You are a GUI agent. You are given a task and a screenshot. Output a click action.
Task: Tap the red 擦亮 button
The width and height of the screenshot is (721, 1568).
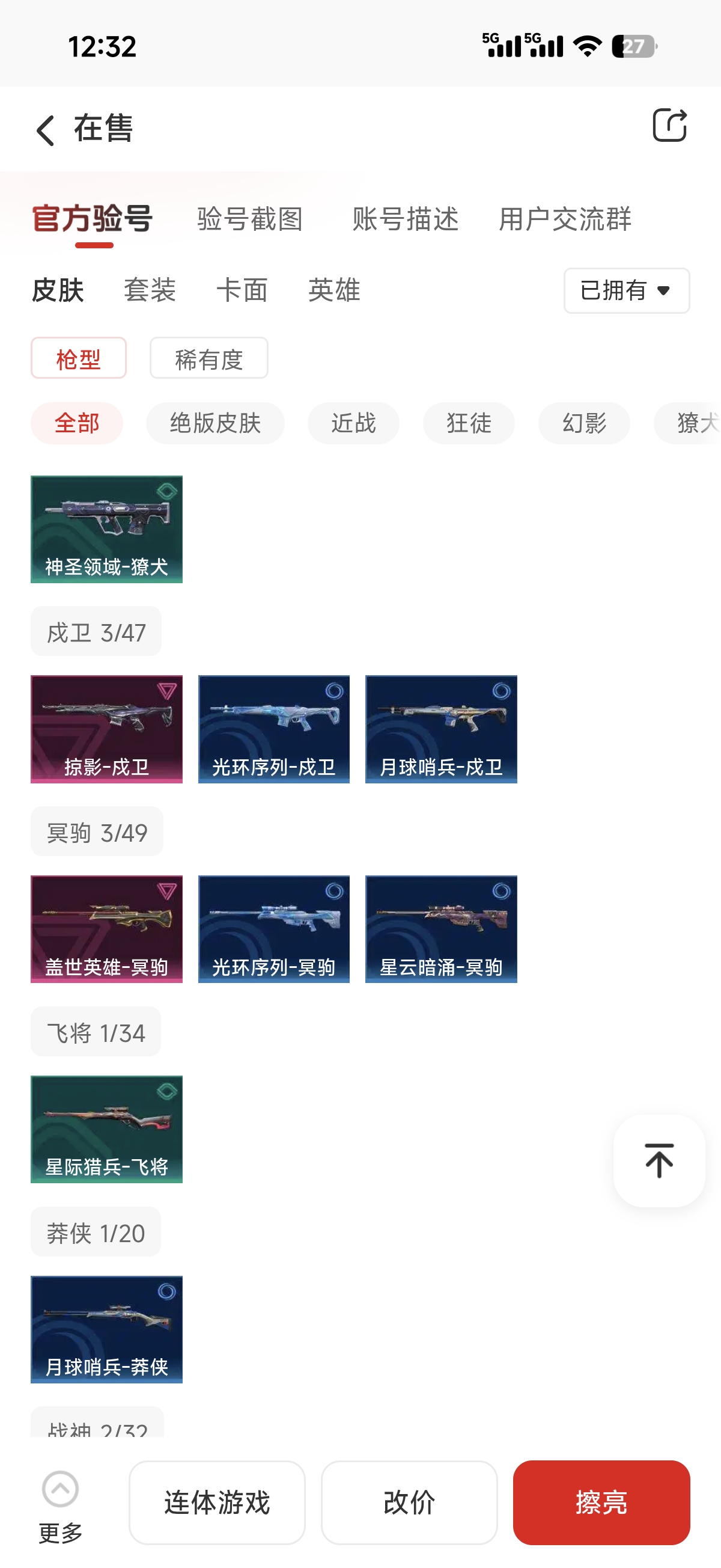[601, 1502]
